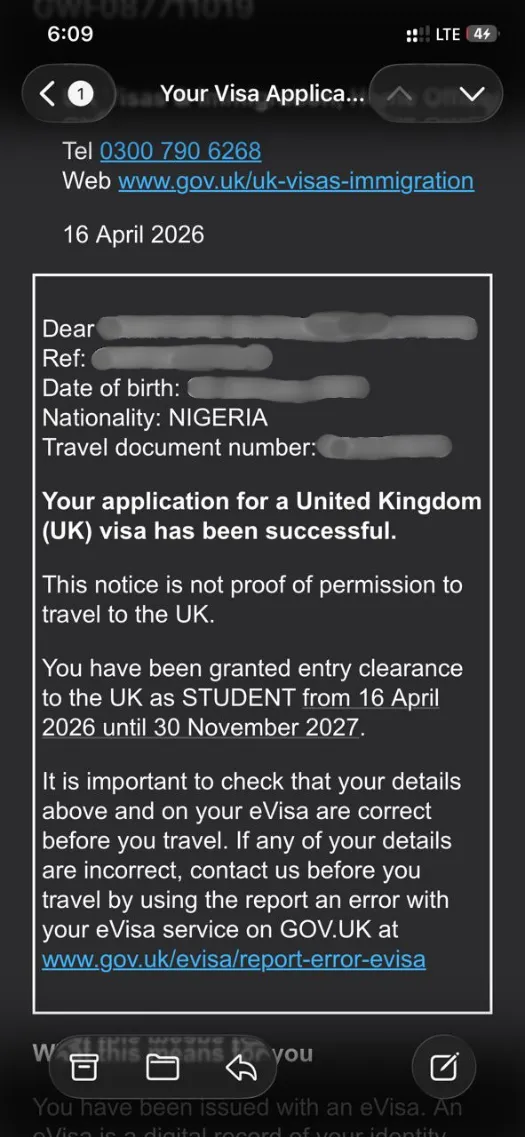Archive this email
Image resolution: width=525 pixels, height=1137 pixels.
point(83,1067)
